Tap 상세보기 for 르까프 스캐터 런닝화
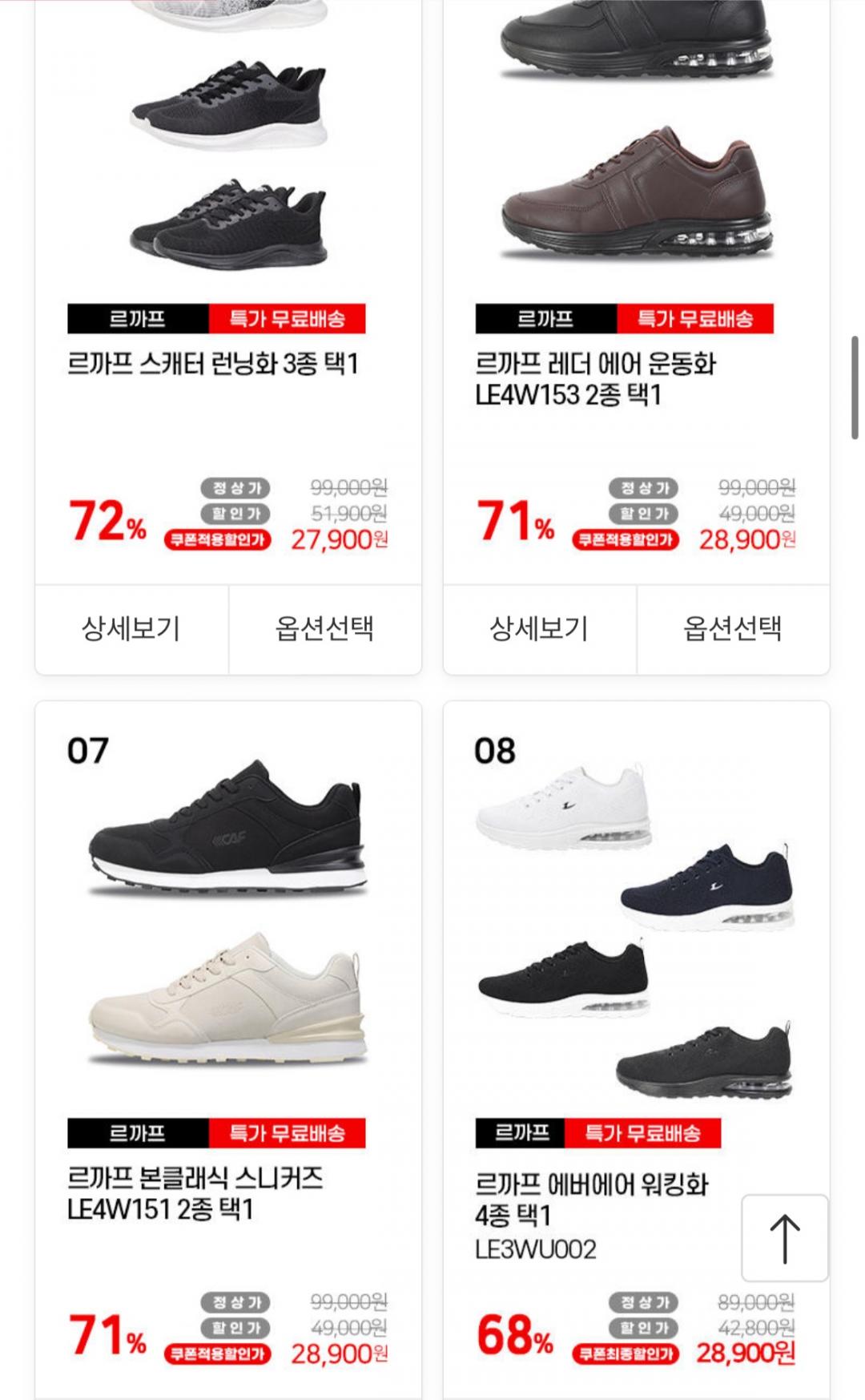 click(x=131, y=629)
